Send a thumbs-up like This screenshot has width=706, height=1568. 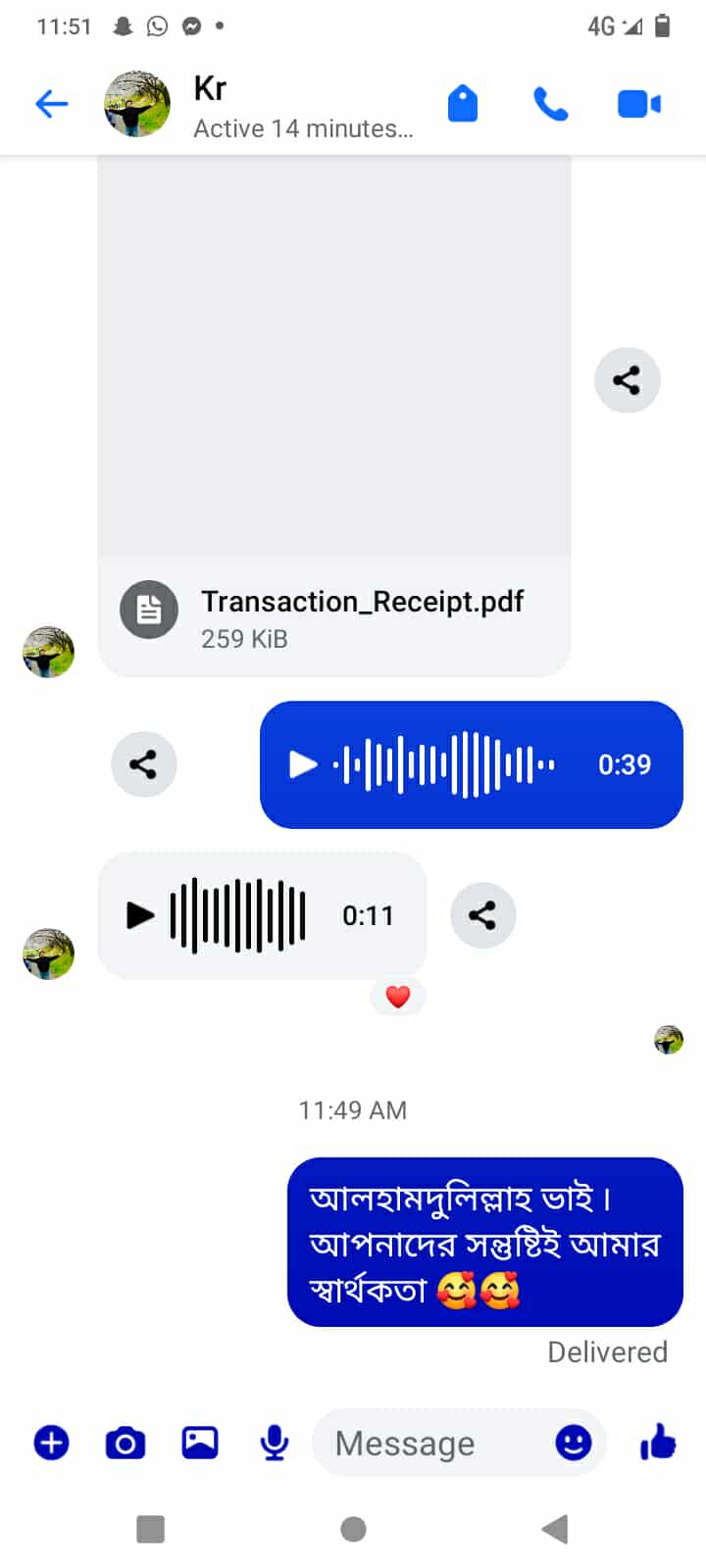(x=658, y=1443)
